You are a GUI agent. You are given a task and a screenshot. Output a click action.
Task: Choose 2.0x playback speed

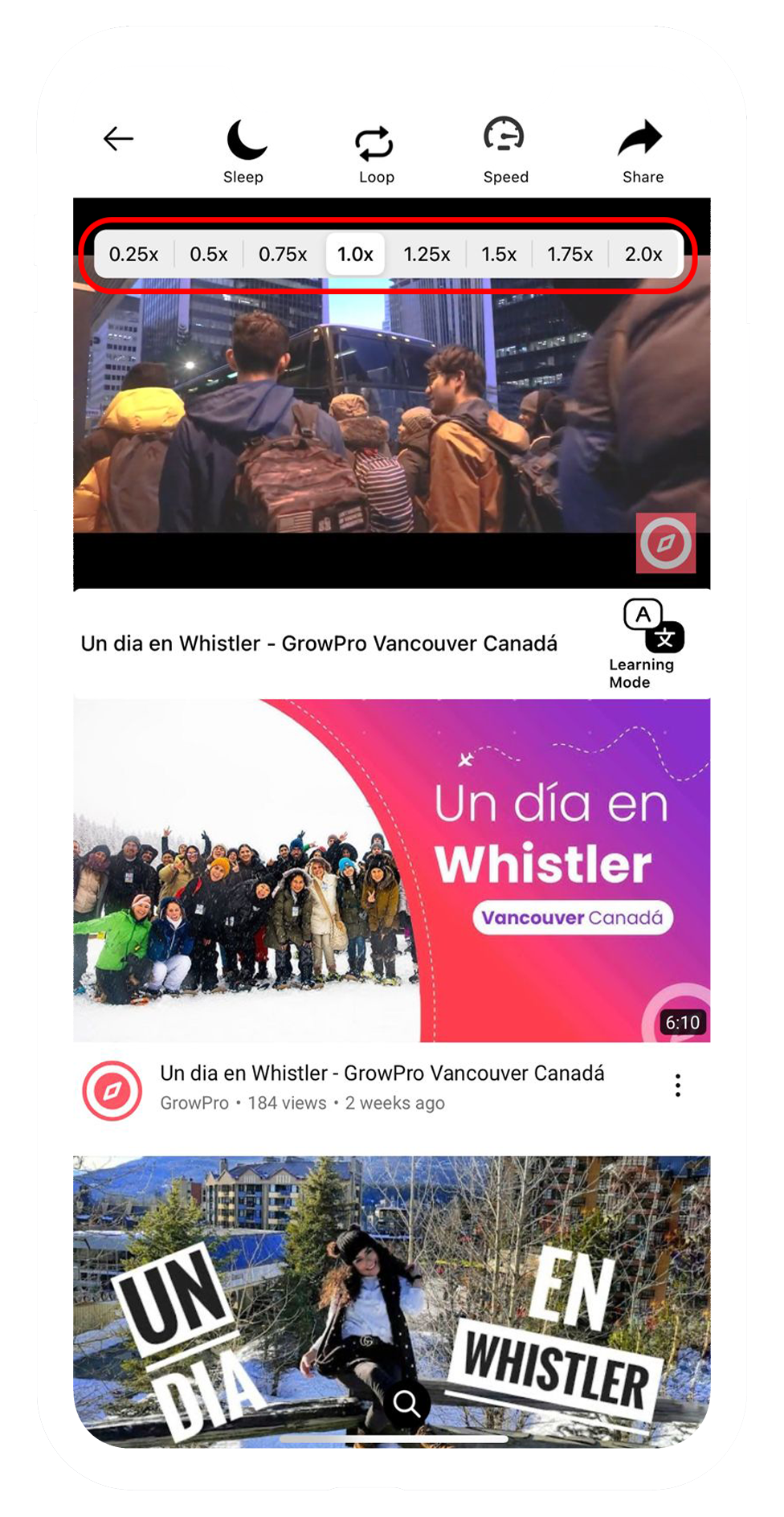643,255
